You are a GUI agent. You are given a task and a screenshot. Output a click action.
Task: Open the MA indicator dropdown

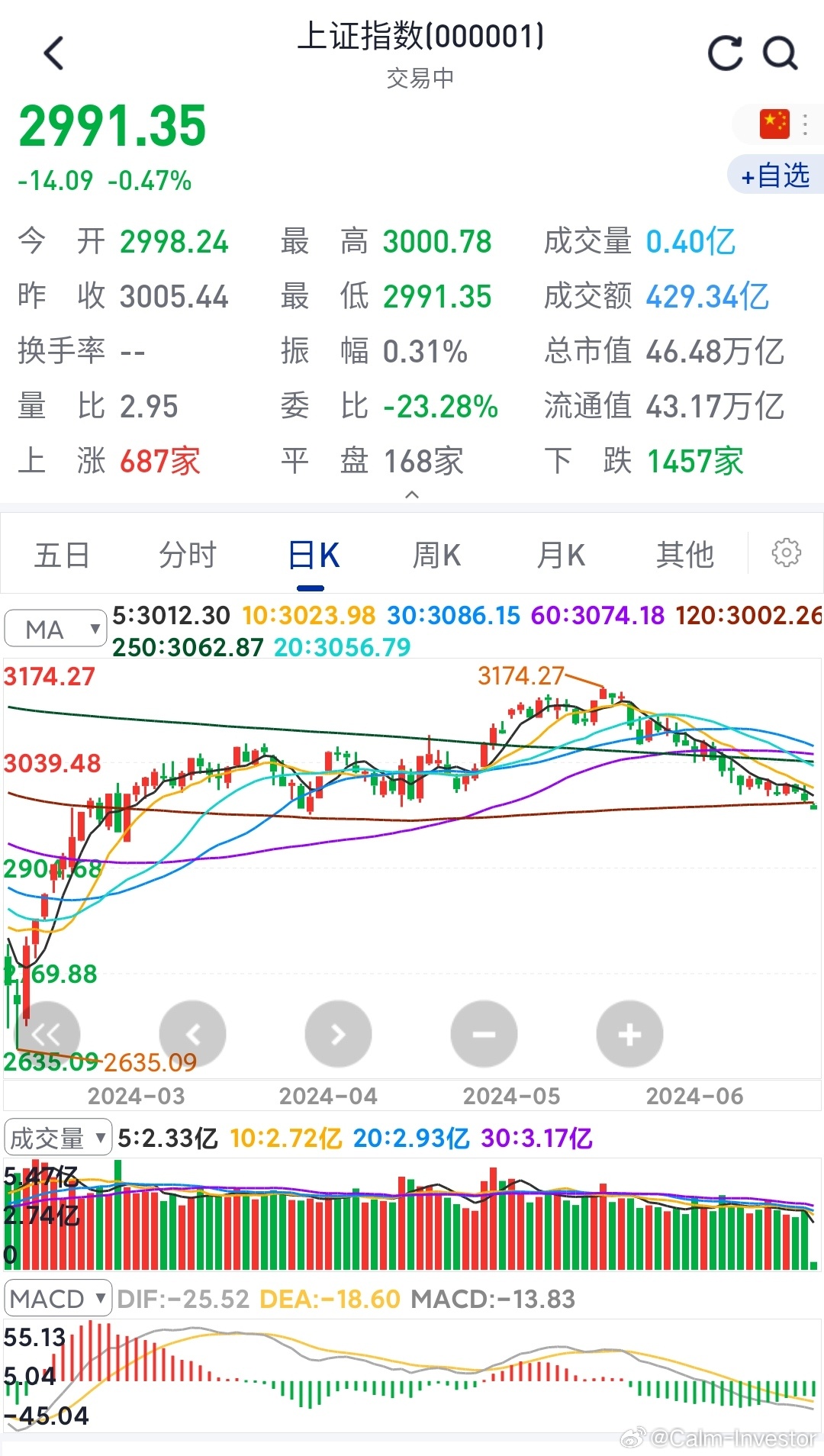pyautogui.click(x=55, y=630)
